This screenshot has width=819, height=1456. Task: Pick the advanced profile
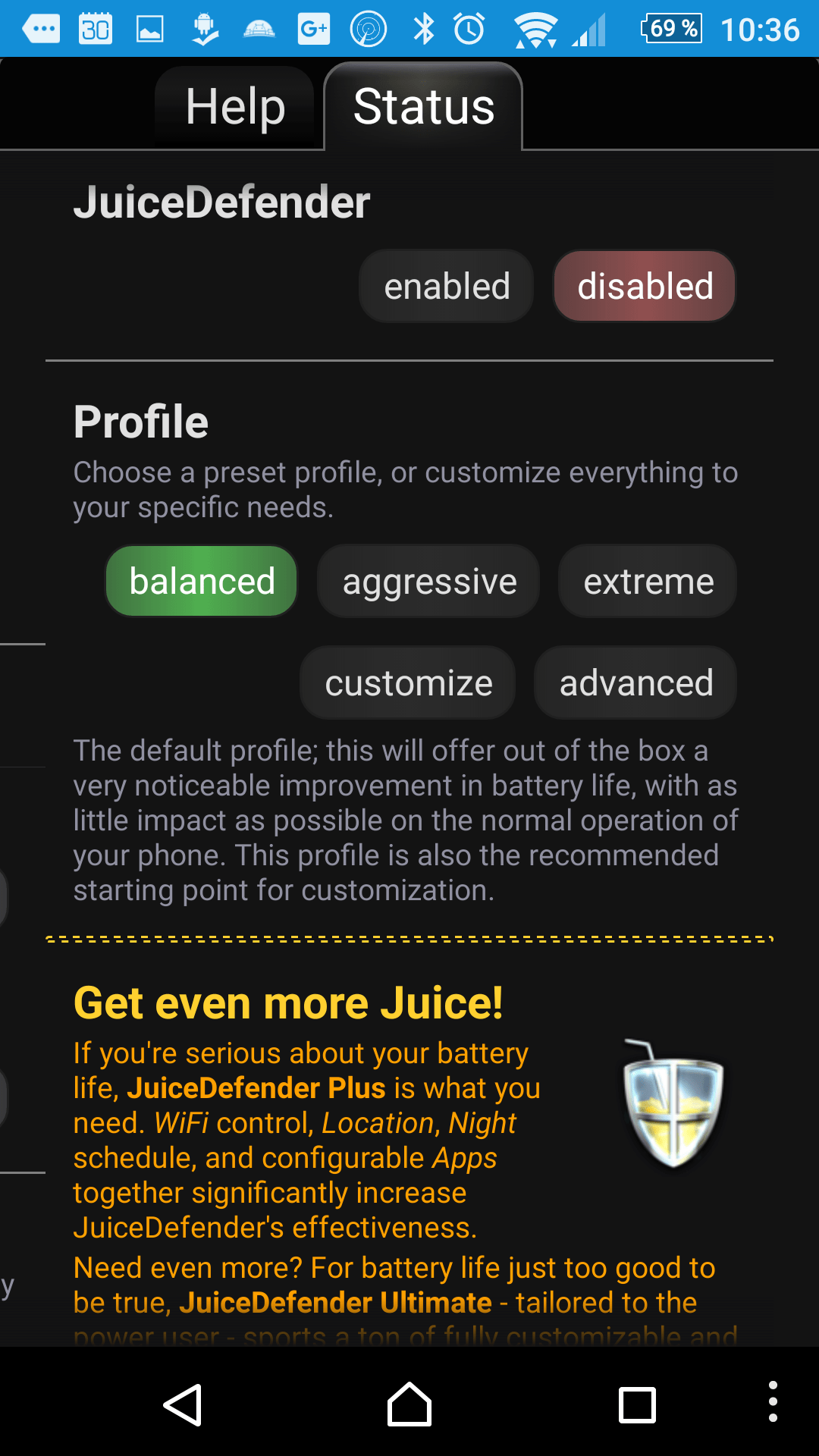(x=636, y=683)
